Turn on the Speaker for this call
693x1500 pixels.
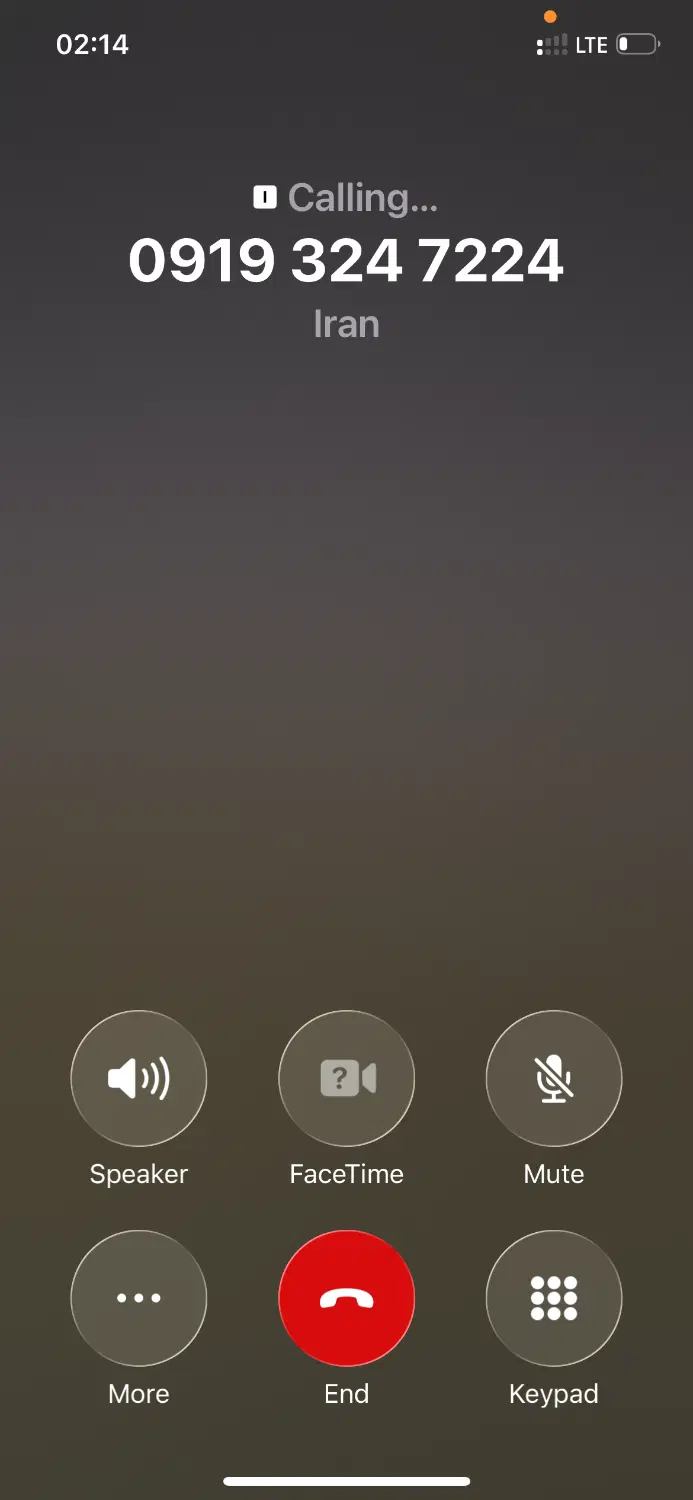[139, 1078]
